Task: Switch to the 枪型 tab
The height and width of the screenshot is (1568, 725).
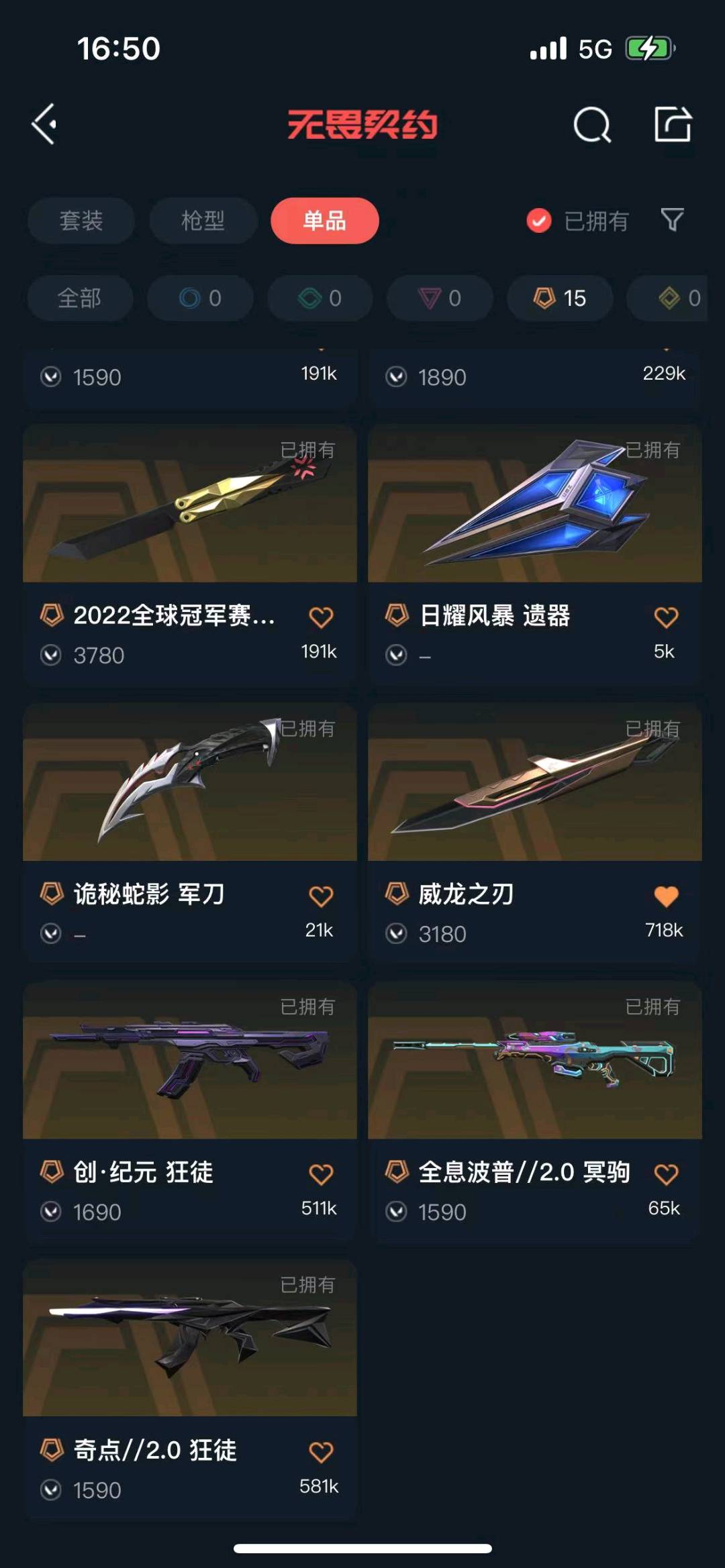Action: (x=203, y=221)
